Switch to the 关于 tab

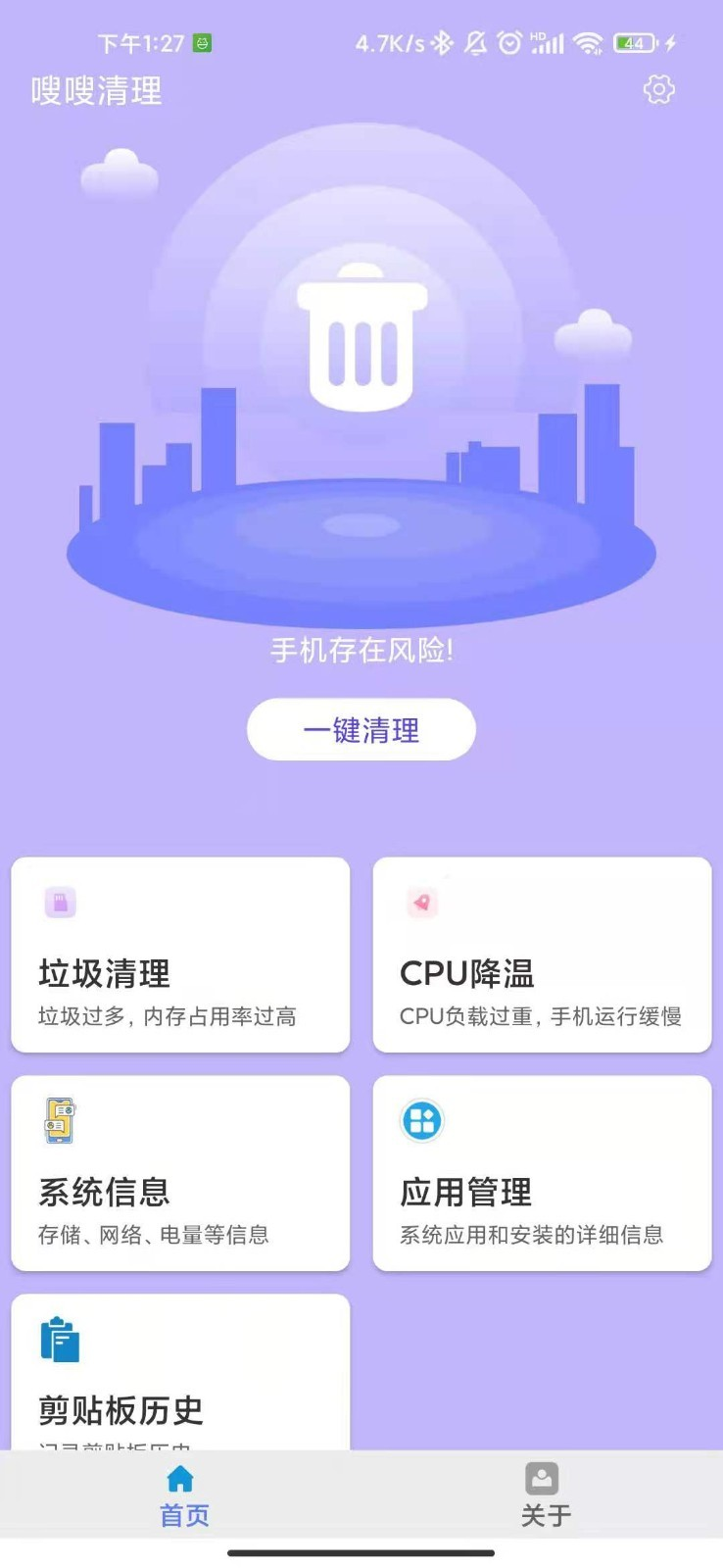544,1495
